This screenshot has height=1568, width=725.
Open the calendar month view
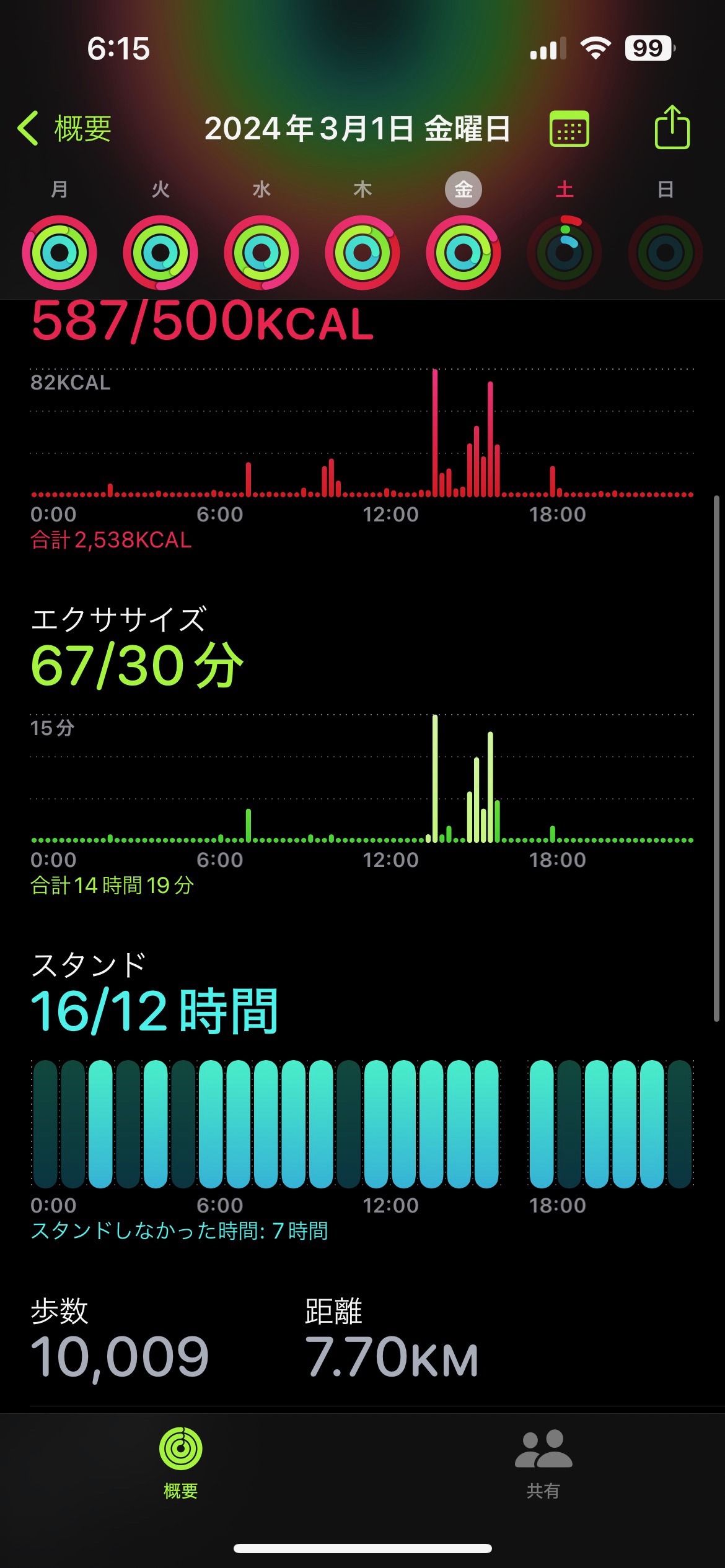(569, 129)
